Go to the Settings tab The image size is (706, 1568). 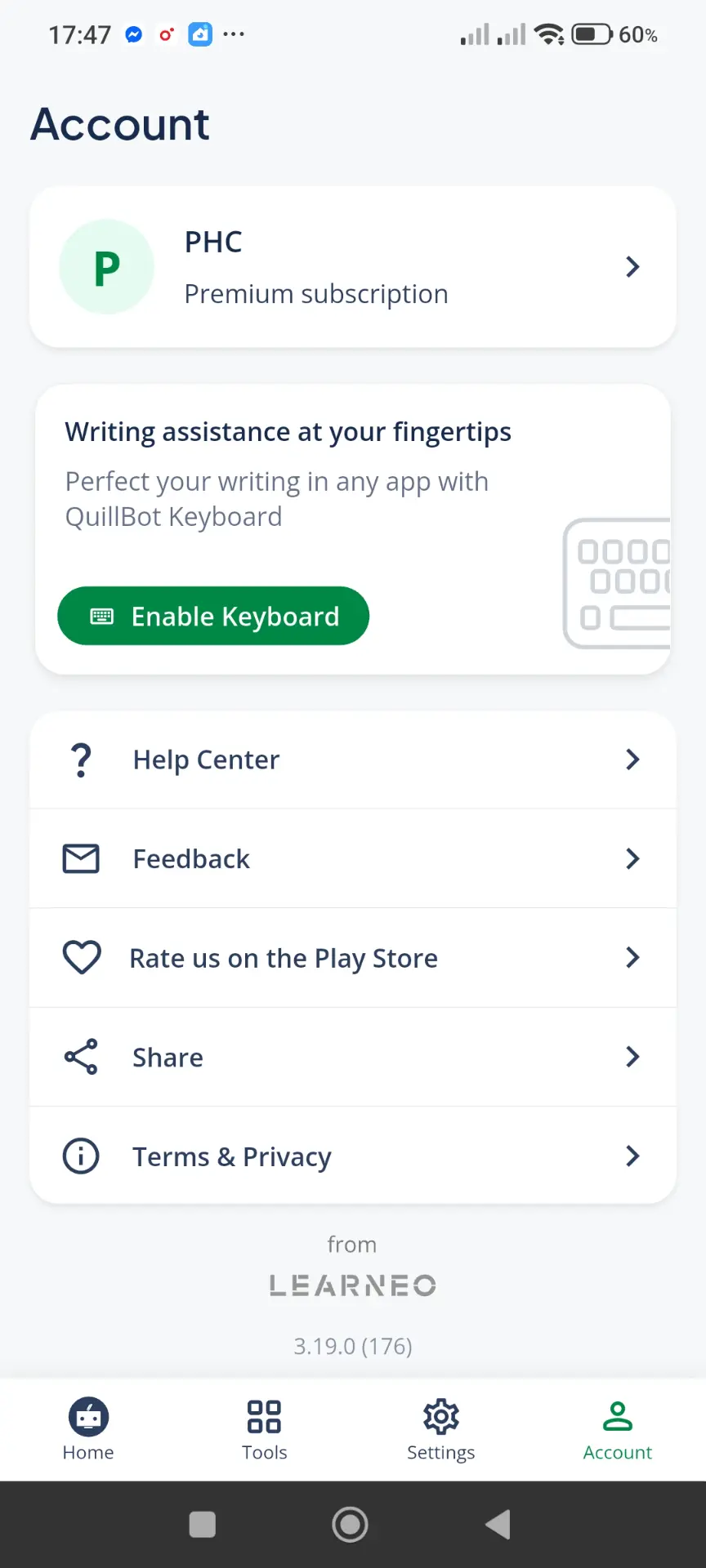coord(441,1430)
